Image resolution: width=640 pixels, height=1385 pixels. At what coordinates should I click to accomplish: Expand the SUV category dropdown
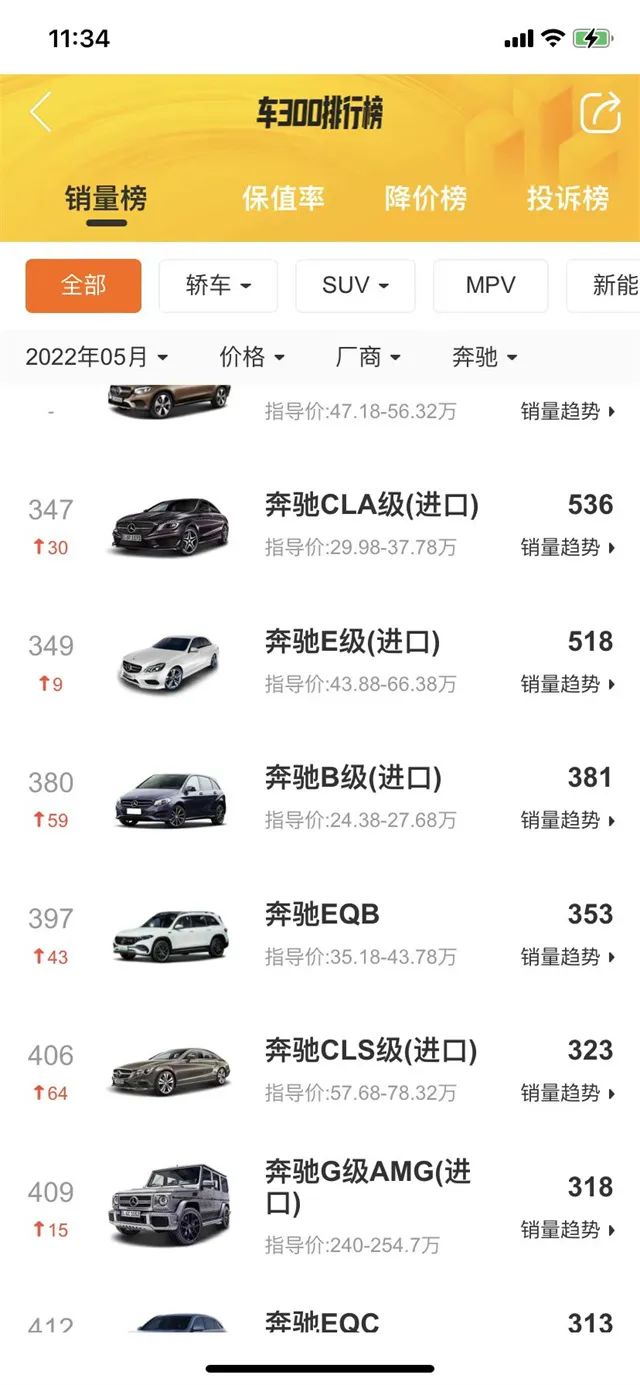[355, 286]
